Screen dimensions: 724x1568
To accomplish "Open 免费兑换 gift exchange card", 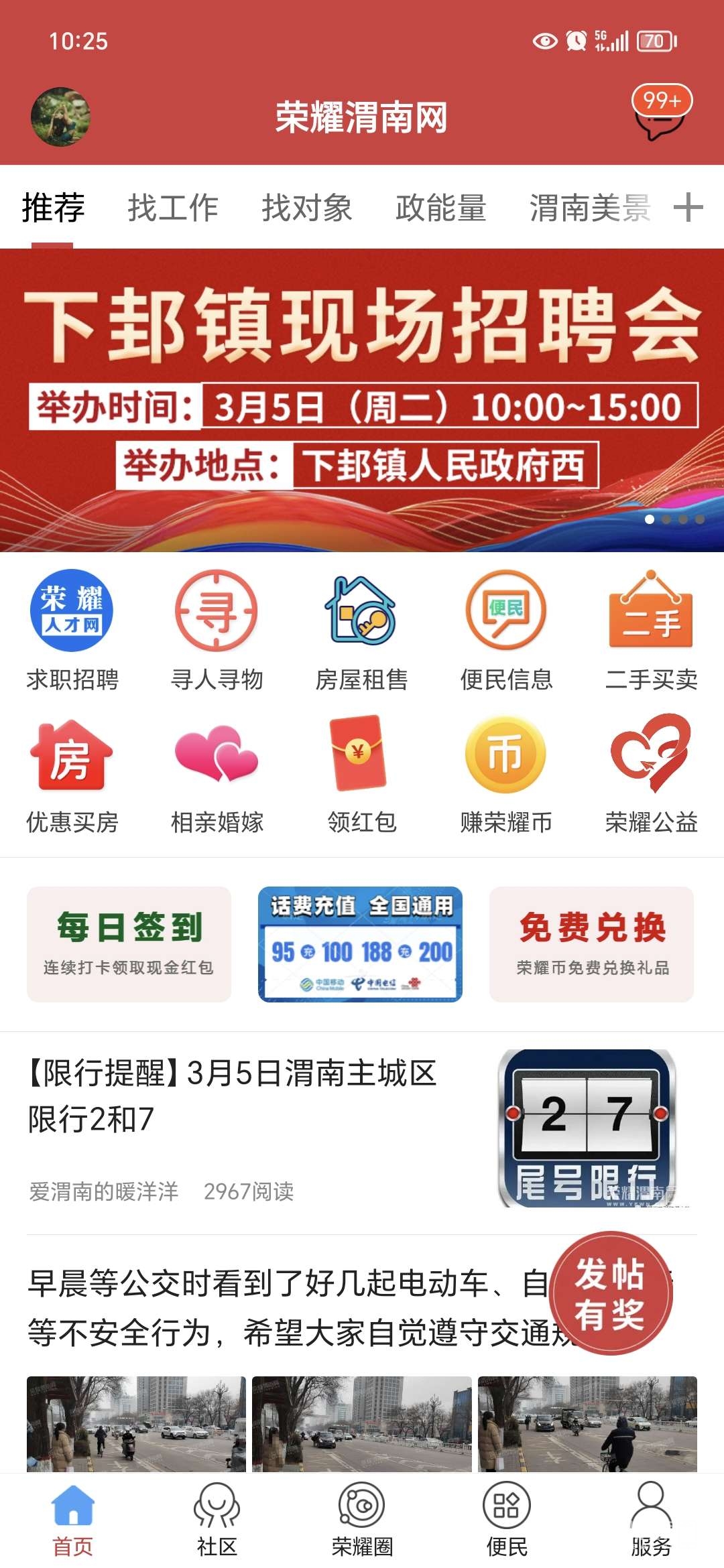I will coord(592,944).
